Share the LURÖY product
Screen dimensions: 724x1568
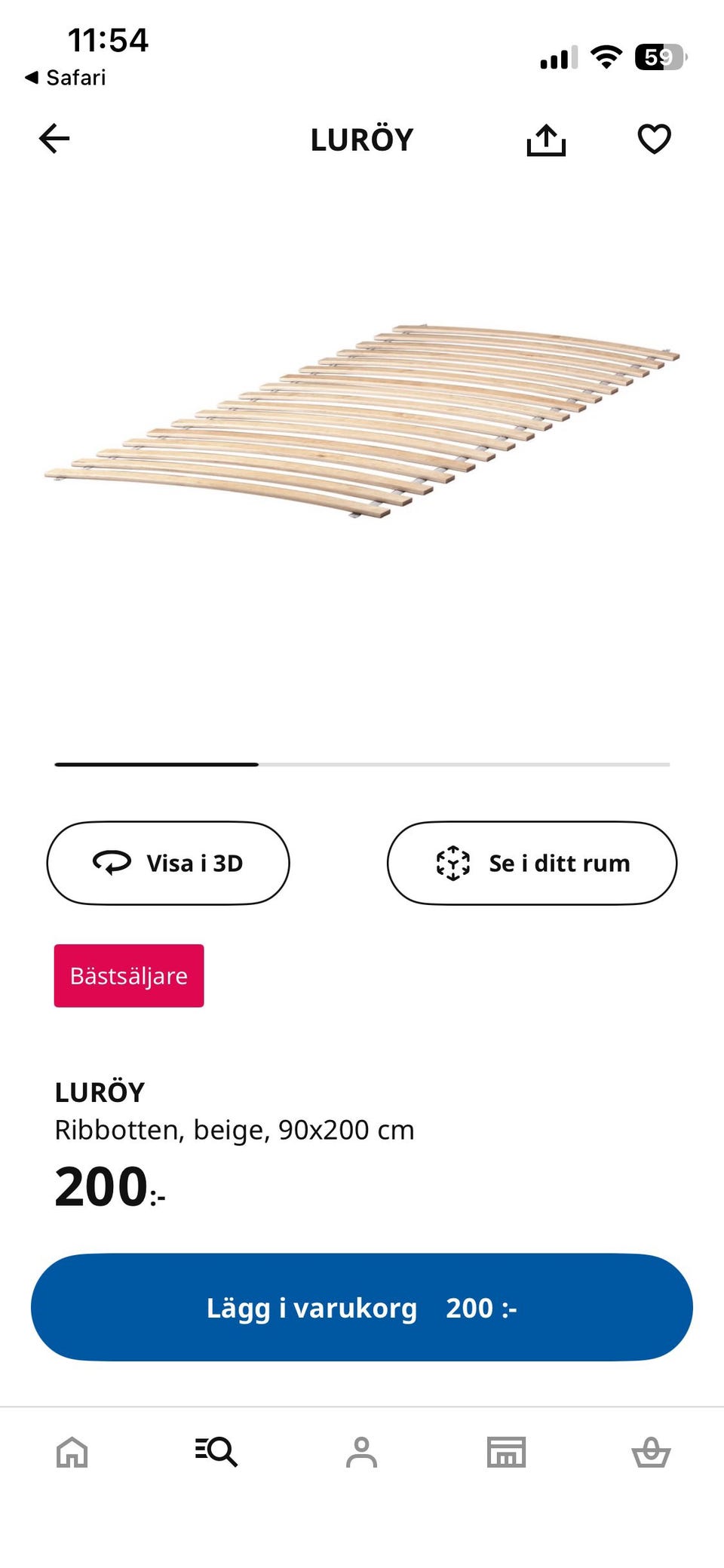[x=546, y=140]
